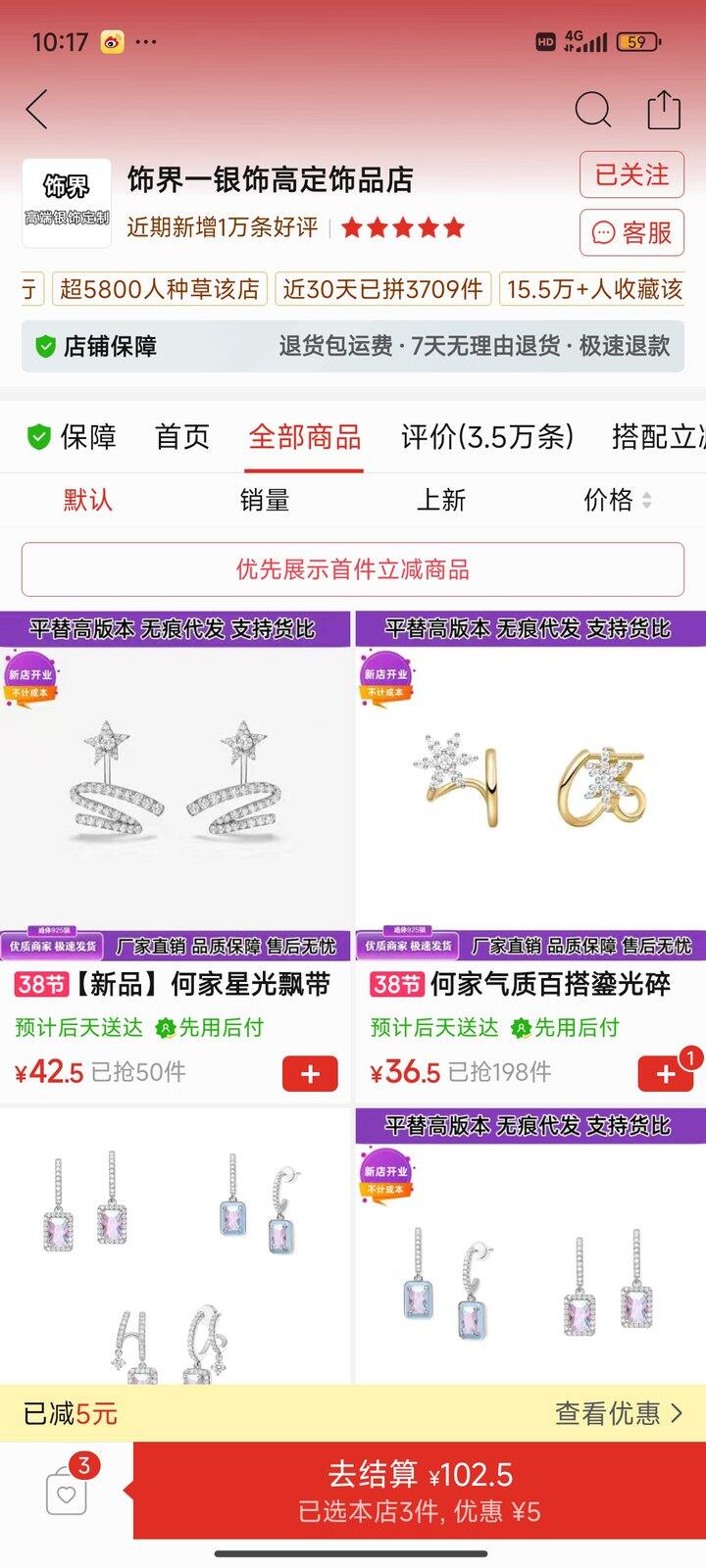The width and height of the screenshot is (706, 1568).
Task: Open the 店铺保障 guarantee details
Action: [353, 346]
